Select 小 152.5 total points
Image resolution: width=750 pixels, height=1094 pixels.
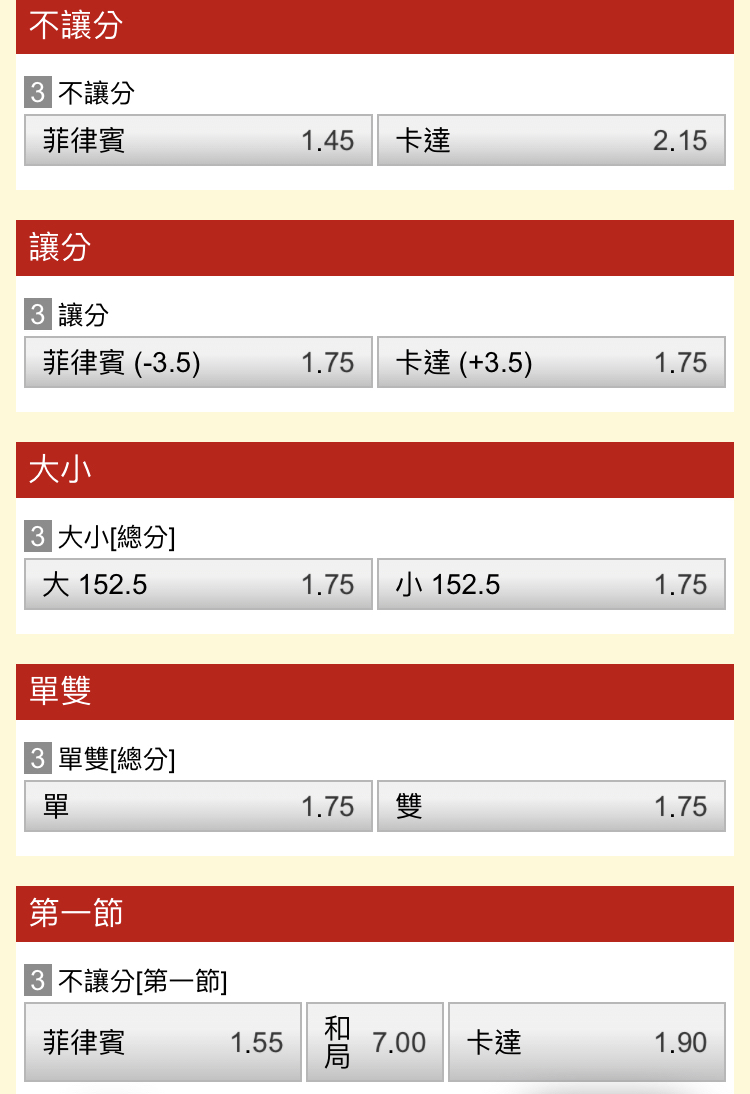click(551, 584)
